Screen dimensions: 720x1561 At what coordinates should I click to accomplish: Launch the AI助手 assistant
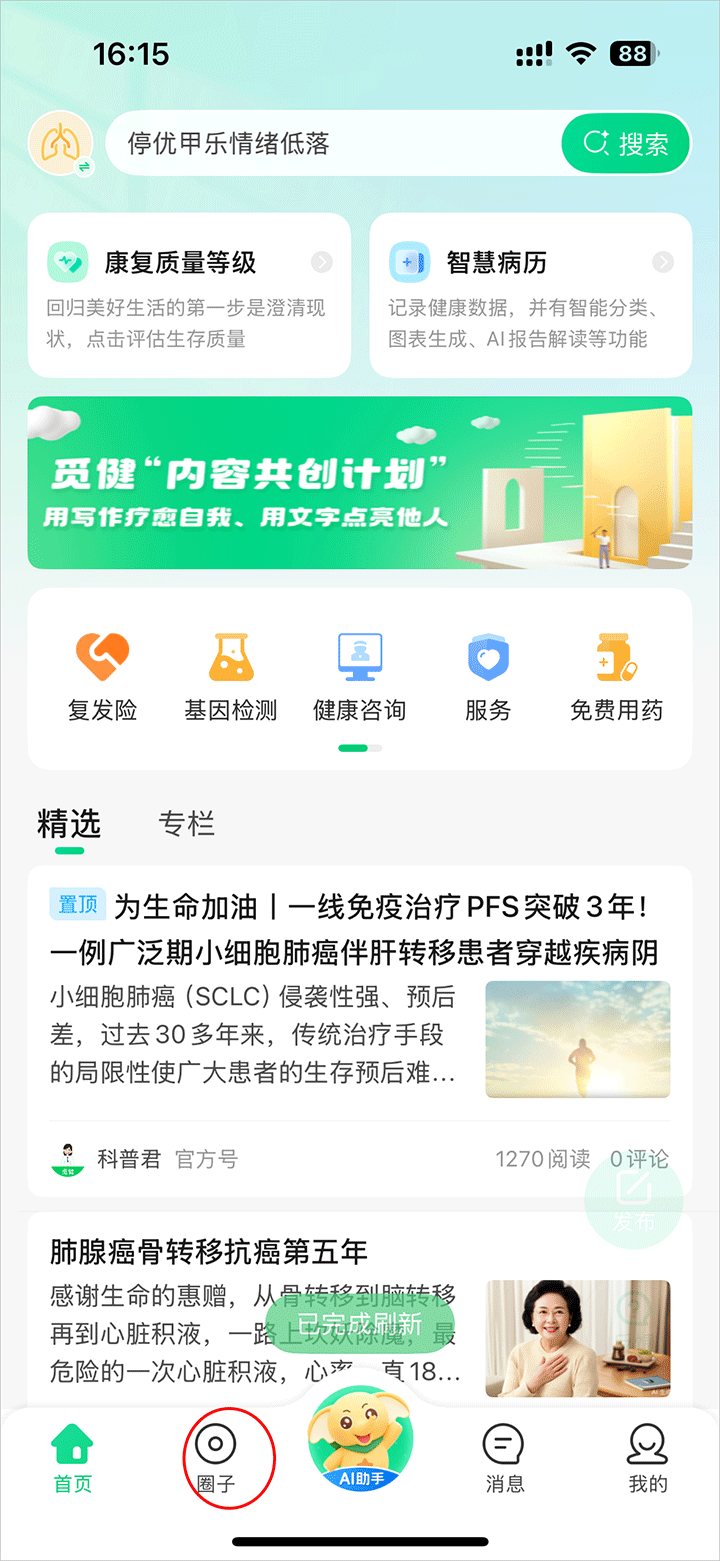pos(360,1440)
